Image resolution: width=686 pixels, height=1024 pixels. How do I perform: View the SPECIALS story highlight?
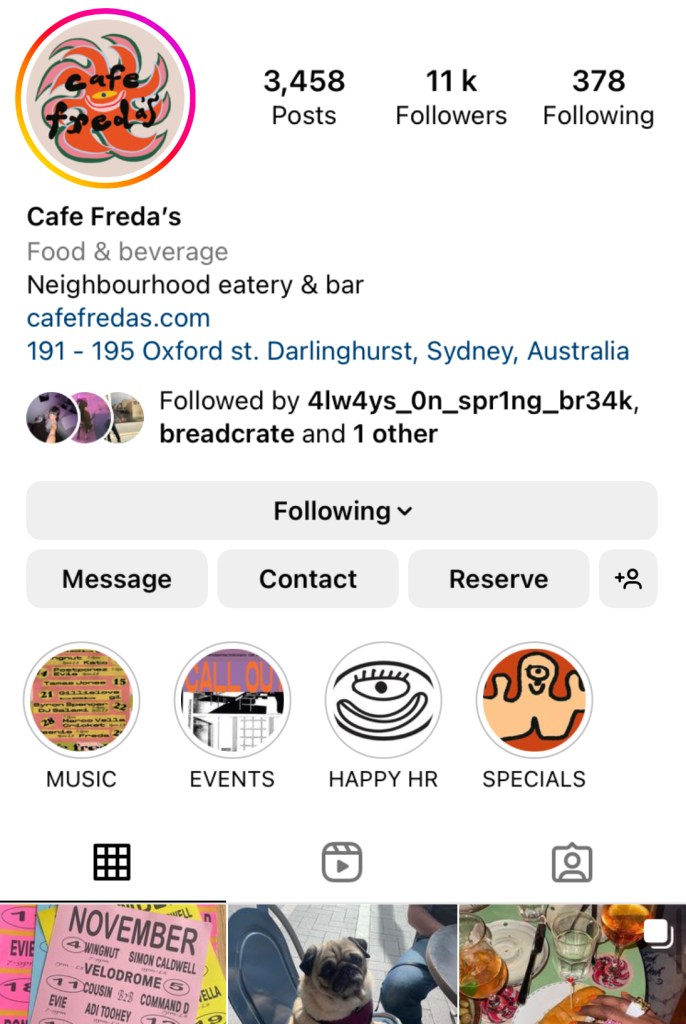pos(534,700)
